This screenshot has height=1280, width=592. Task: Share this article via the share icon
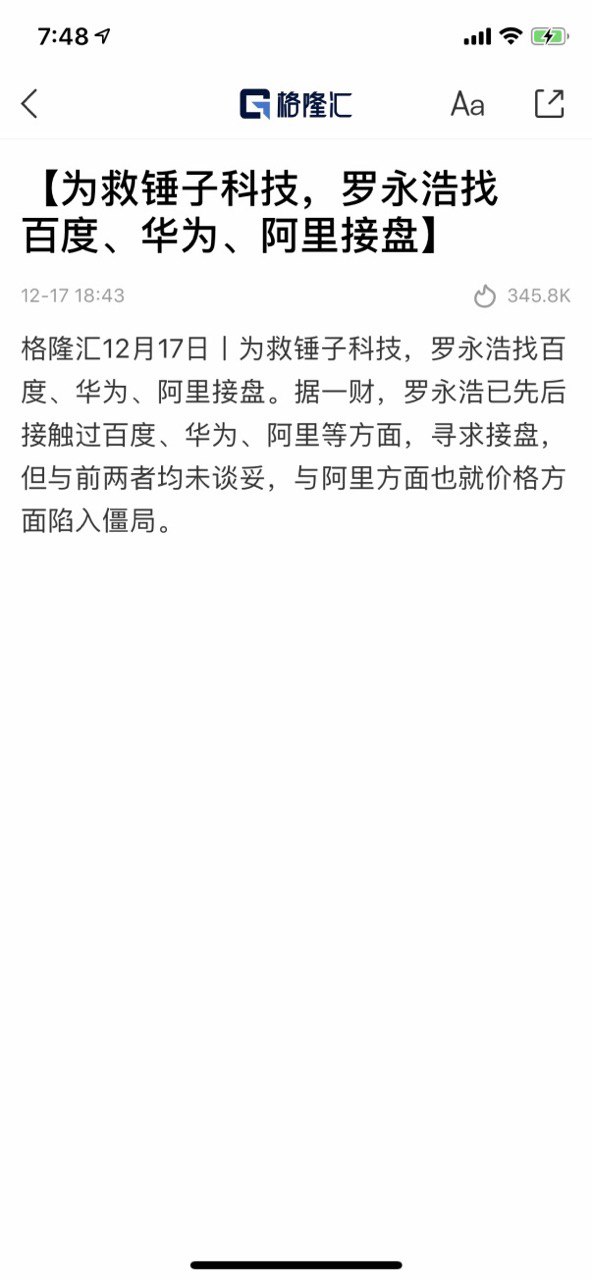click(549, 103)
